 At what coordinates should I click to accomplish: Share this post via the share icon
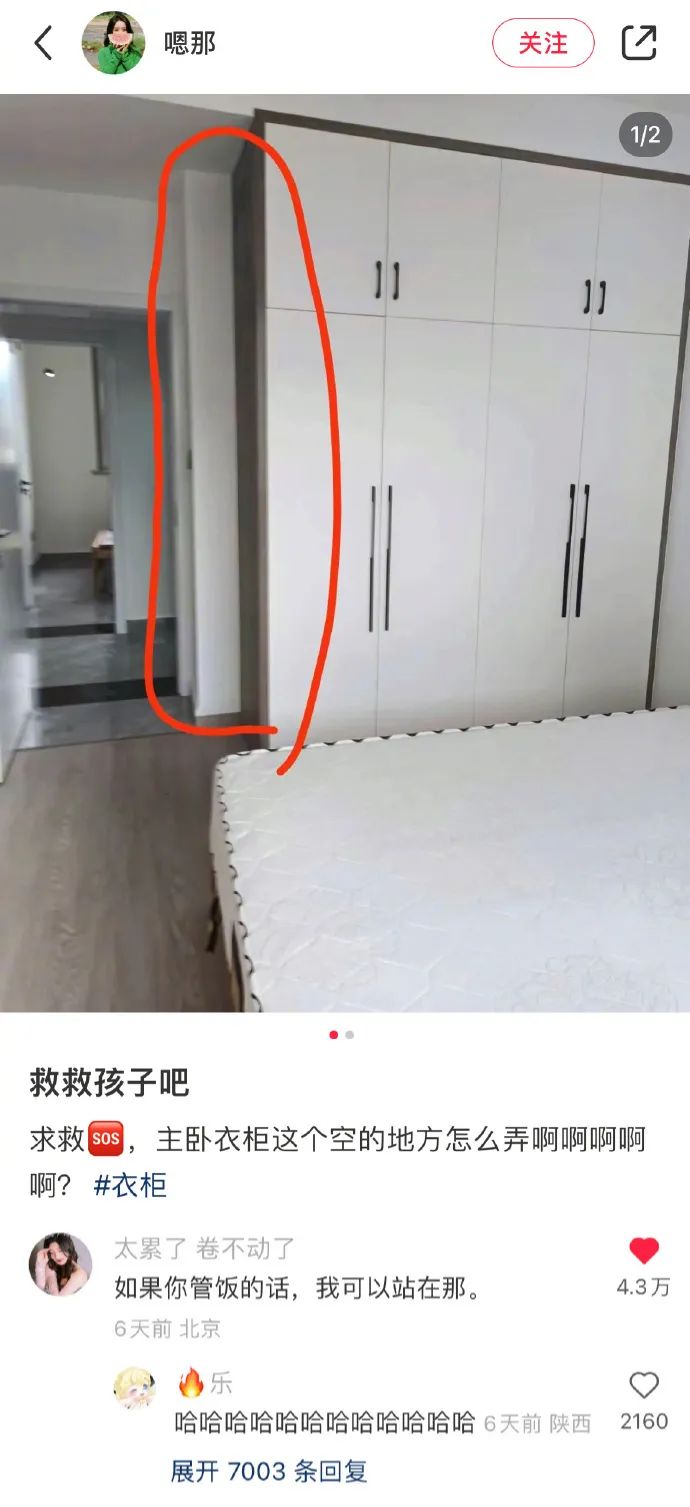point(639,43)
